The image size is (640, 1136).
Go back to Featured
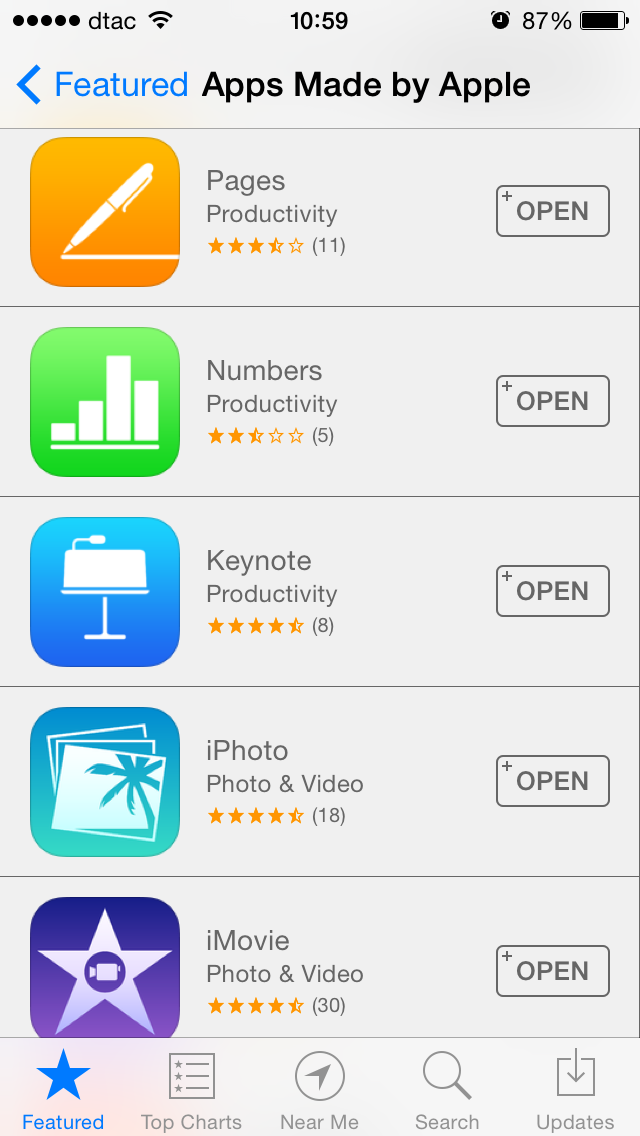(x=102, y=85)
